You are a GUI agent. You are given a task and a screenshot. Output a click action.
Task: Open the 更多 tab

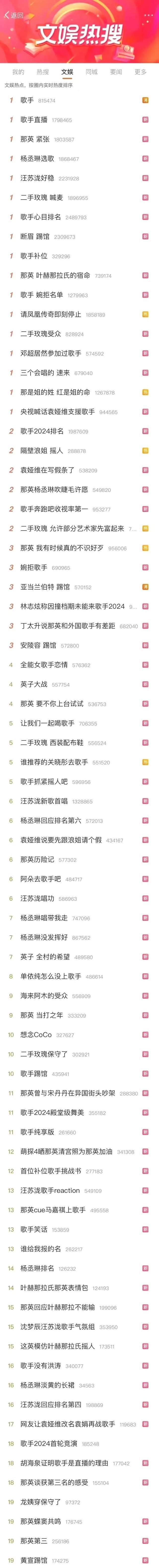coord(140,72)
